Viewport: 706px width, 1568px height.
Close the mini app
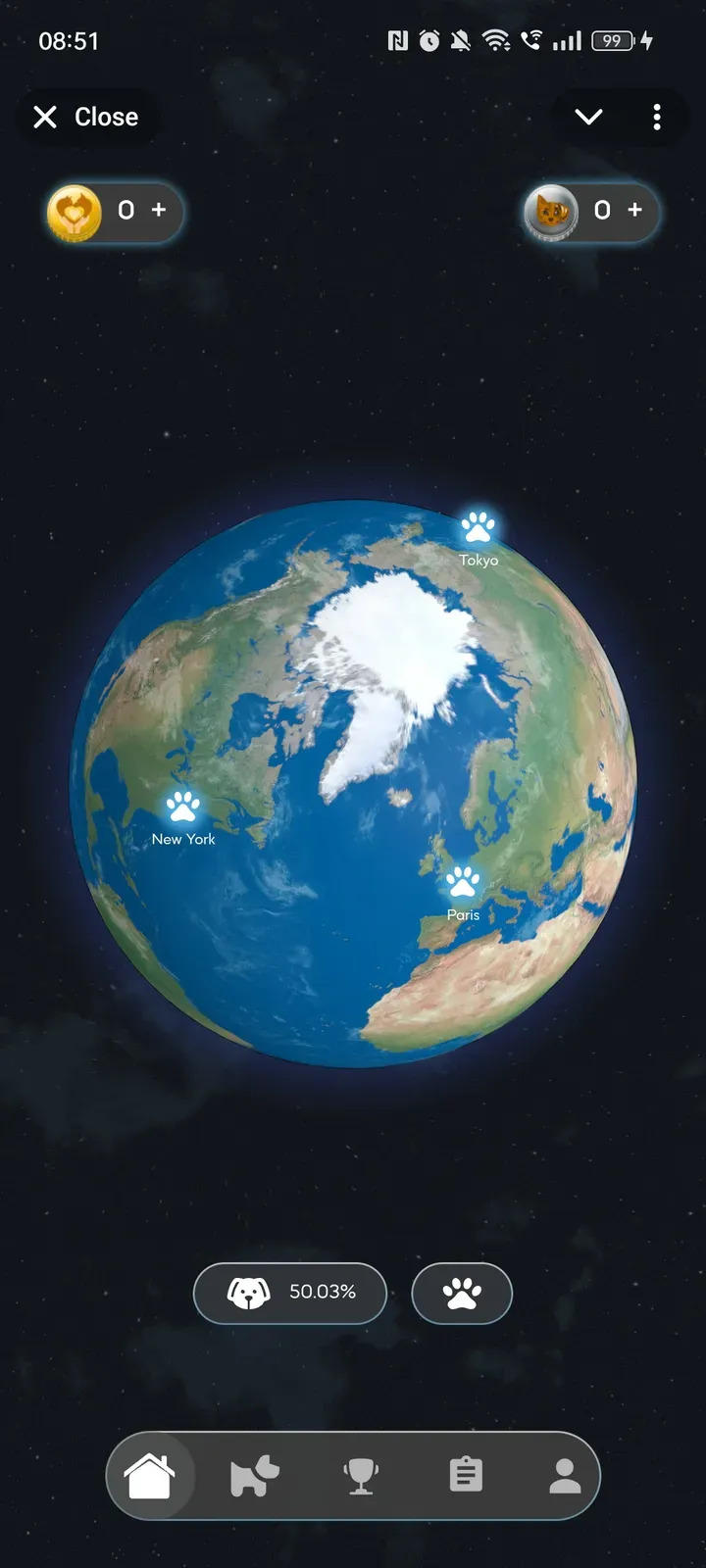[85, 118]
